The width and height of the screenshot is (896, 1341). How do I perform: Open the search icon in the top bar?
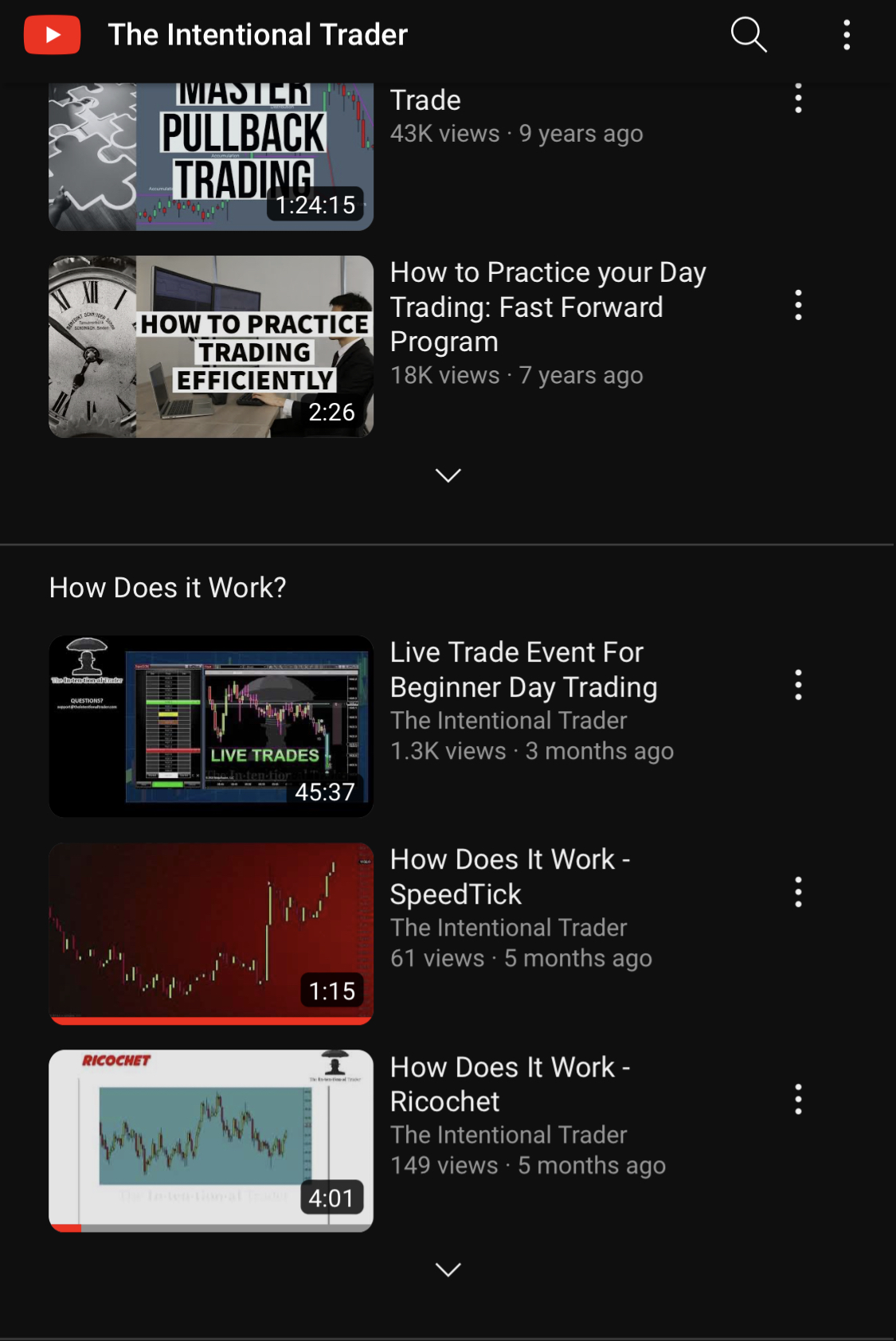pos(749,35)
